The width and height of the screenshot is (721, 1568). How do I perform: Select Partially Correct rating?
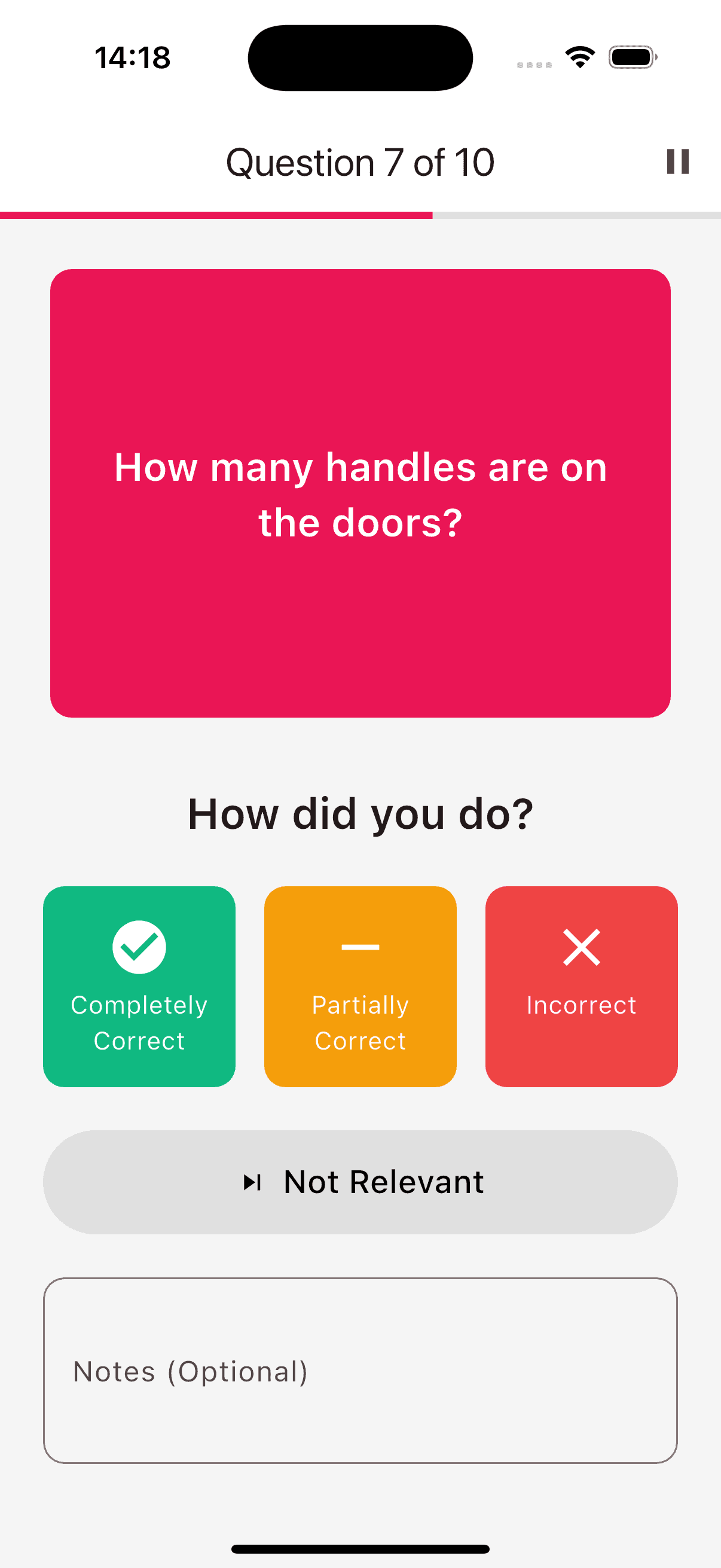click(360, 986)
